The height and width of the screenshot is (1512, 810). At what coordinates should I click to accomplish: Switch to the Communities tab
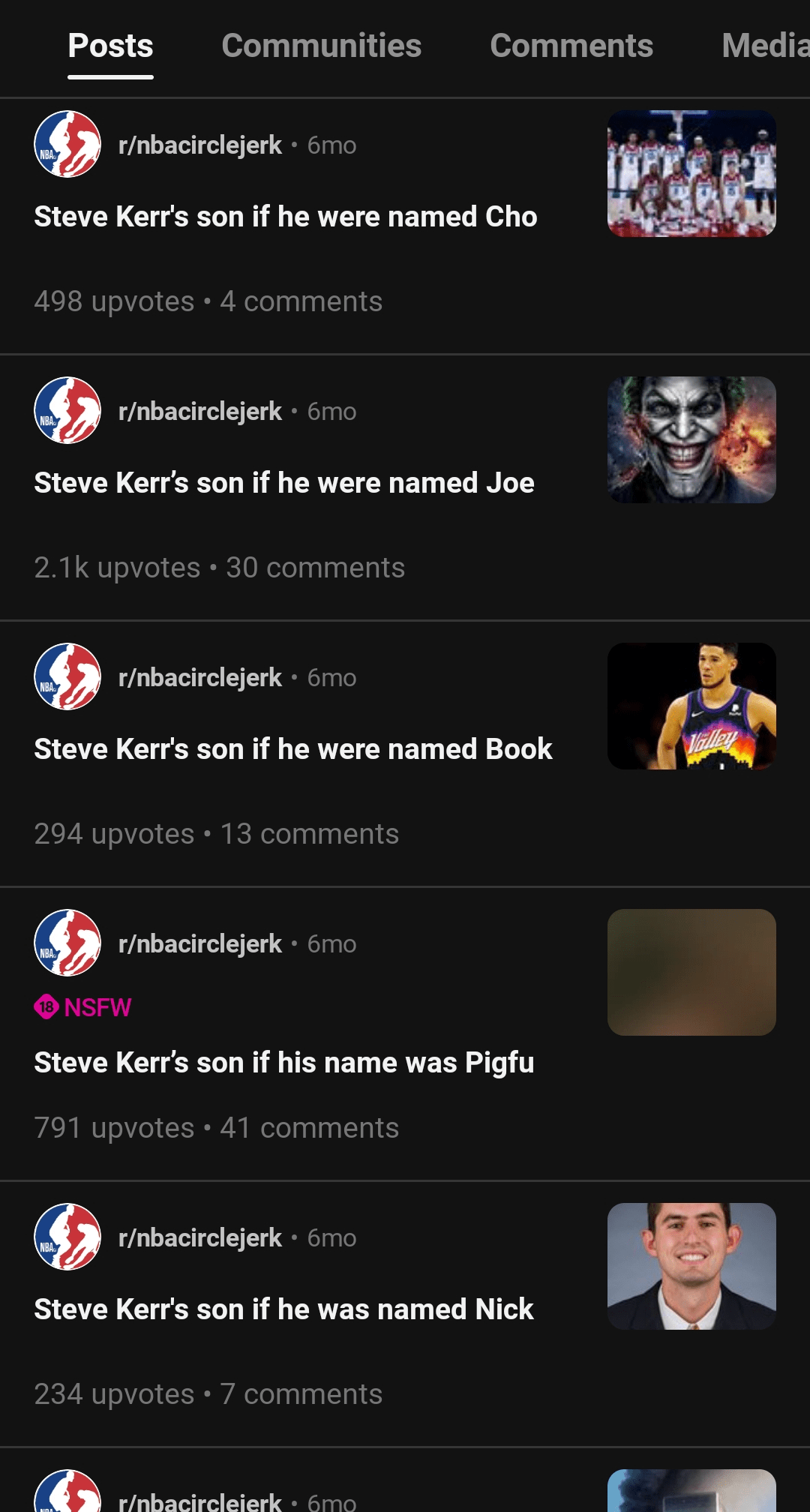pos(321,46)
